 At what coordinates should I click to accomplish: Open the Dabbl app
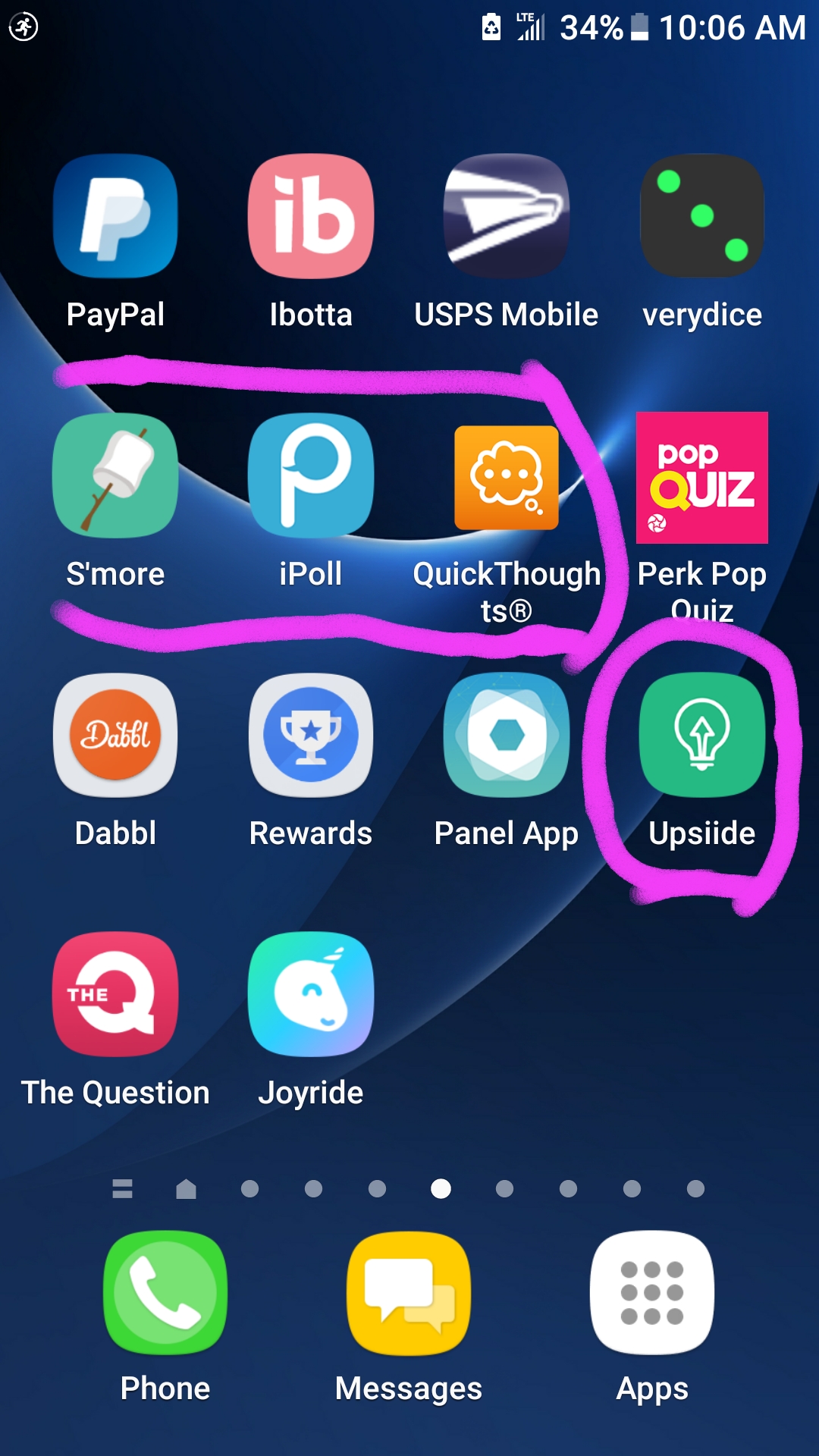[115, 735]
